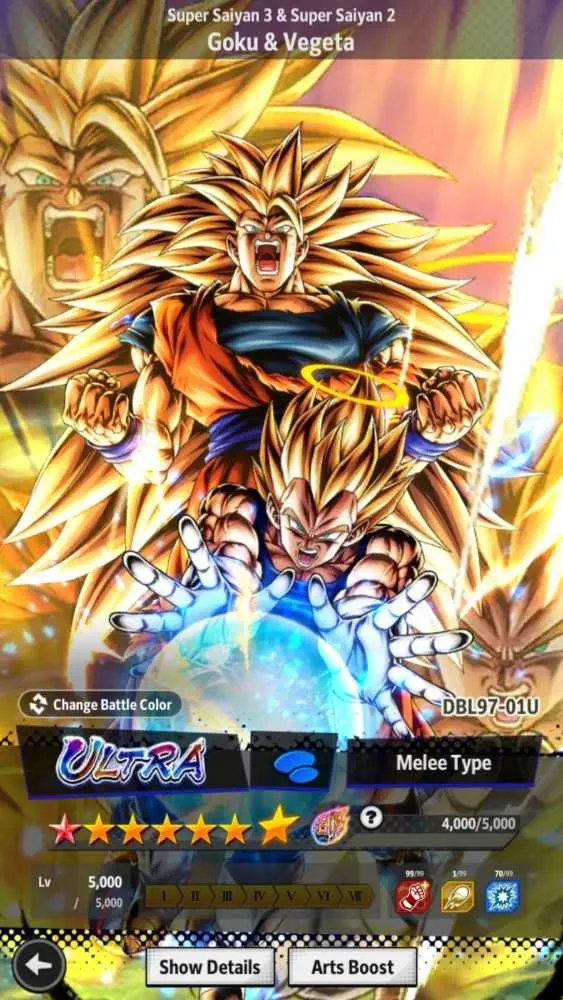The height and width of the screenshot is (1000, 563).
Task: Tap the yellow blast arts boost icon
Action: click(457, 896)
